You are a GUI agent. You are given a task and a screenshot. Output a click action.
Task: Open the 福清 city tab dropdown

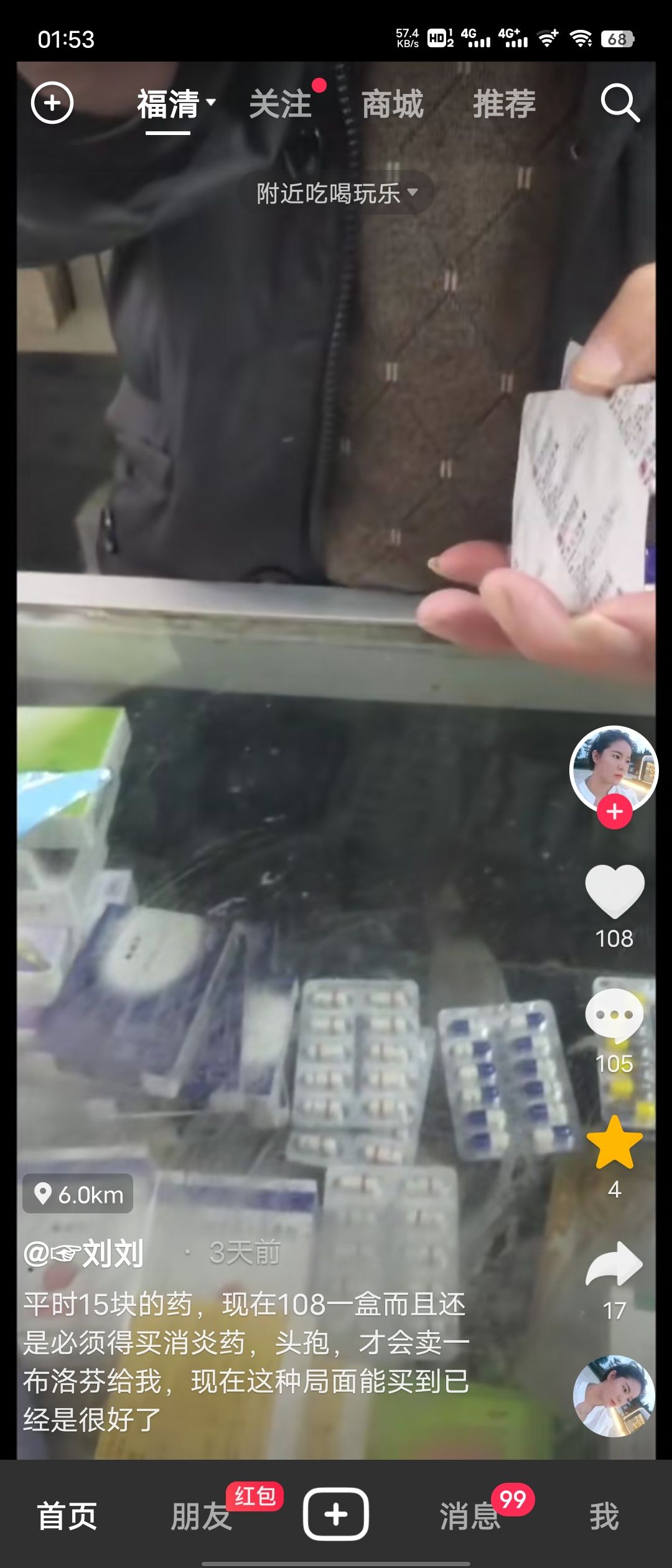(175, 104)
